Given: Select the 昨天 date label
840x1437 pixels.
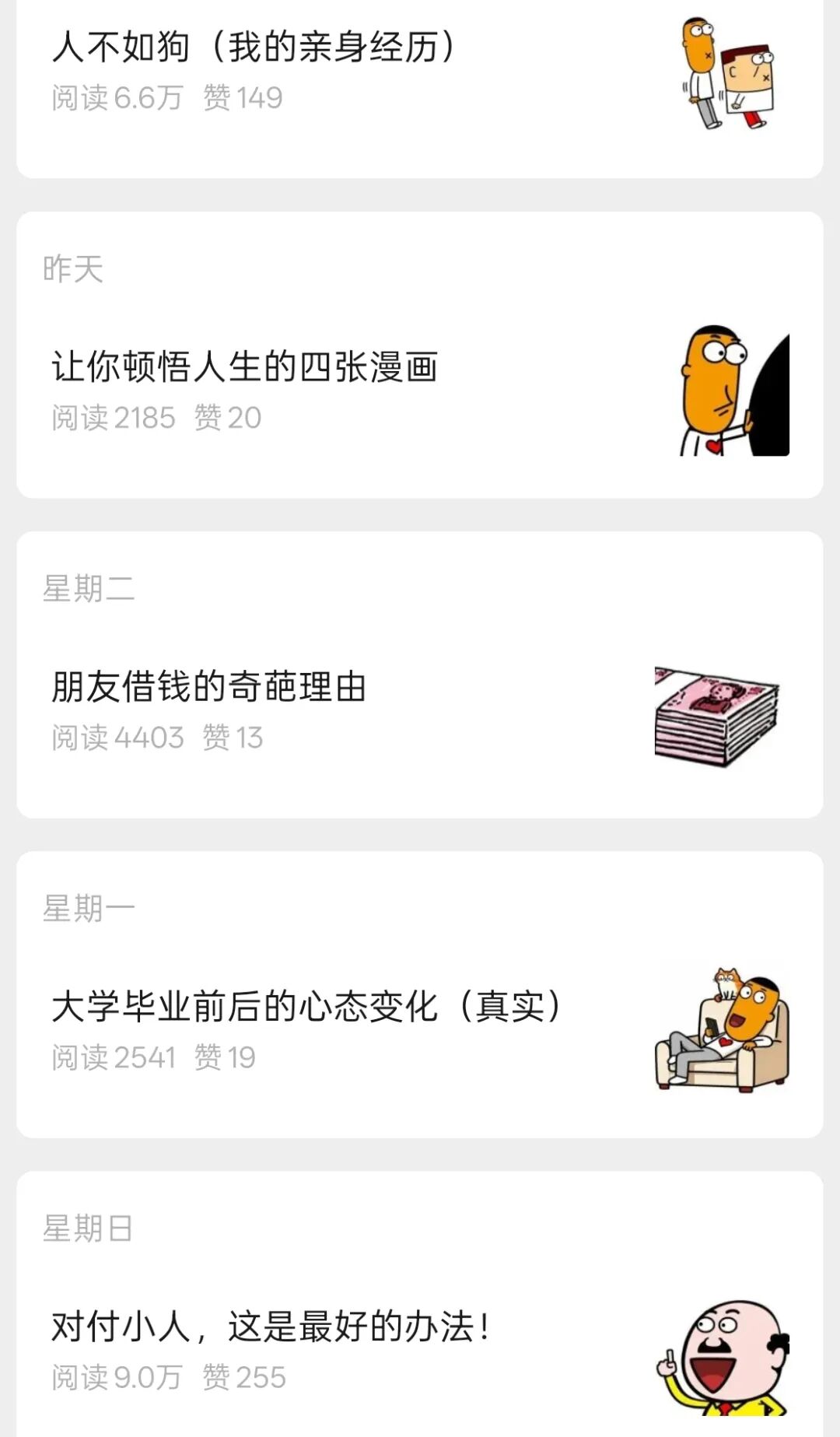Looking at the screenshot, I should tap(74, 270).
